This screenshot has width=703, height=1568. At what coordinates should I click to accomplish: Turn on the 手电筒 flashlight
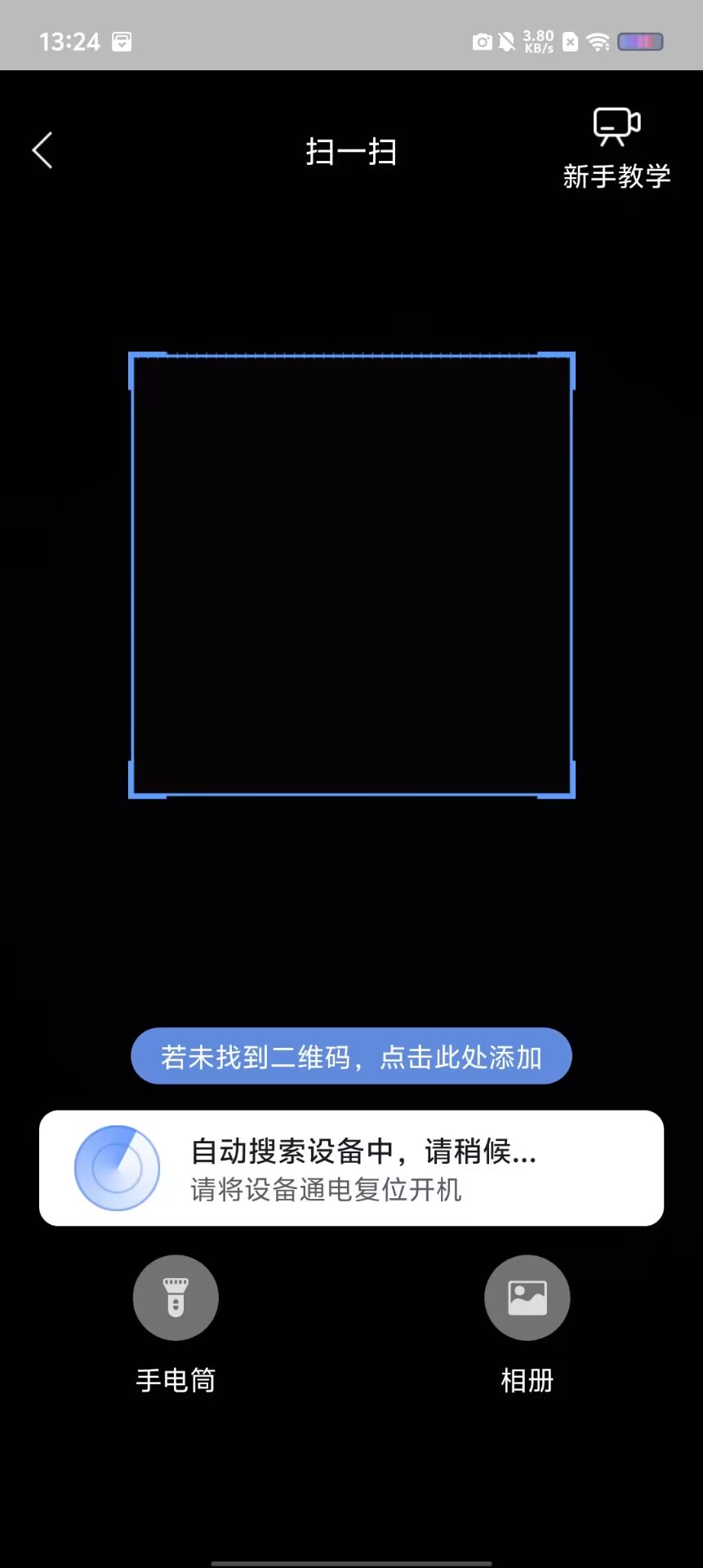tap(176, 1298)
